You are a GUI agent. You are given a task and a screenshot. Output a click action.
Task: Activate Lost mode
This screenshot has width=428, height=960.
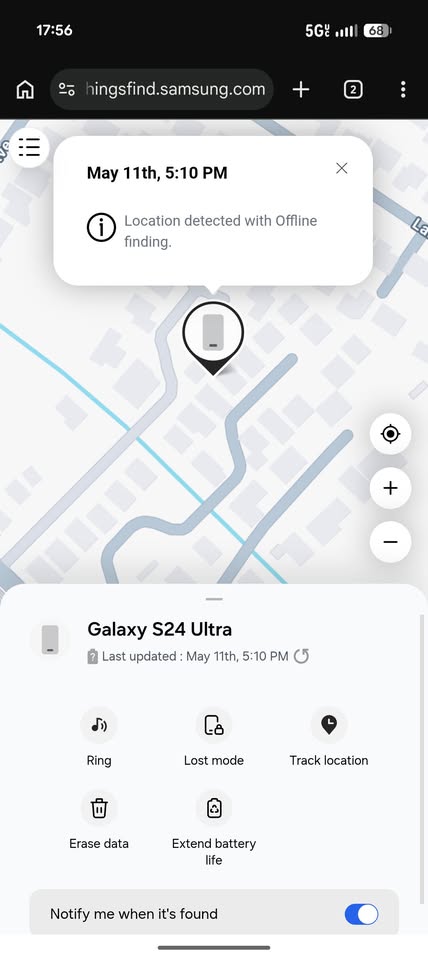point(214,738)
